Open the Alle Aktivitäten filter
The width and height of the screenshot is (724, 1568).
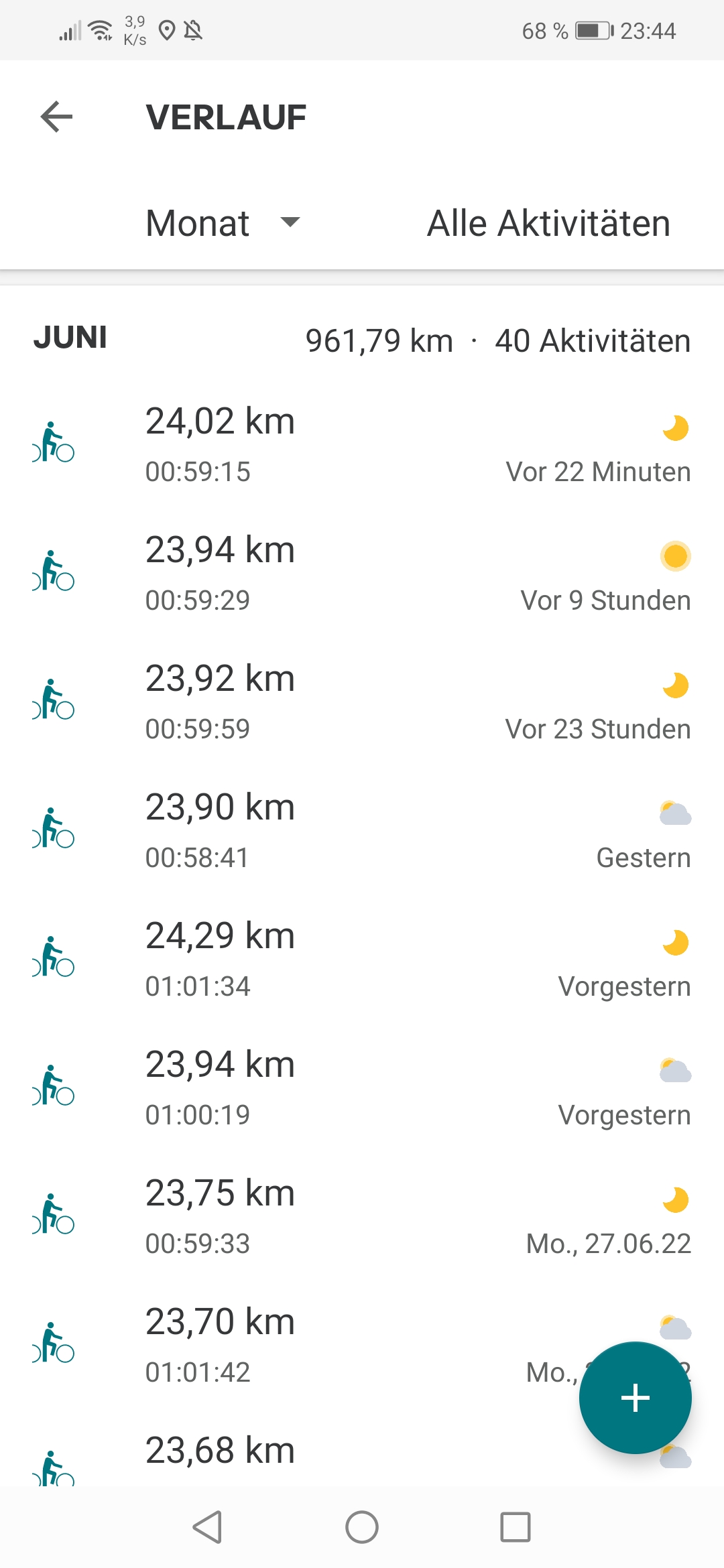tap(548, 223)
